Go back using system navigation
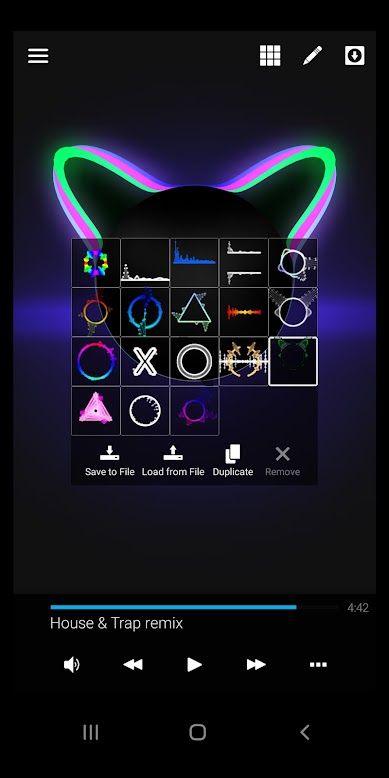Viewport: 389px width, 778px height. (x=305, y=732)
